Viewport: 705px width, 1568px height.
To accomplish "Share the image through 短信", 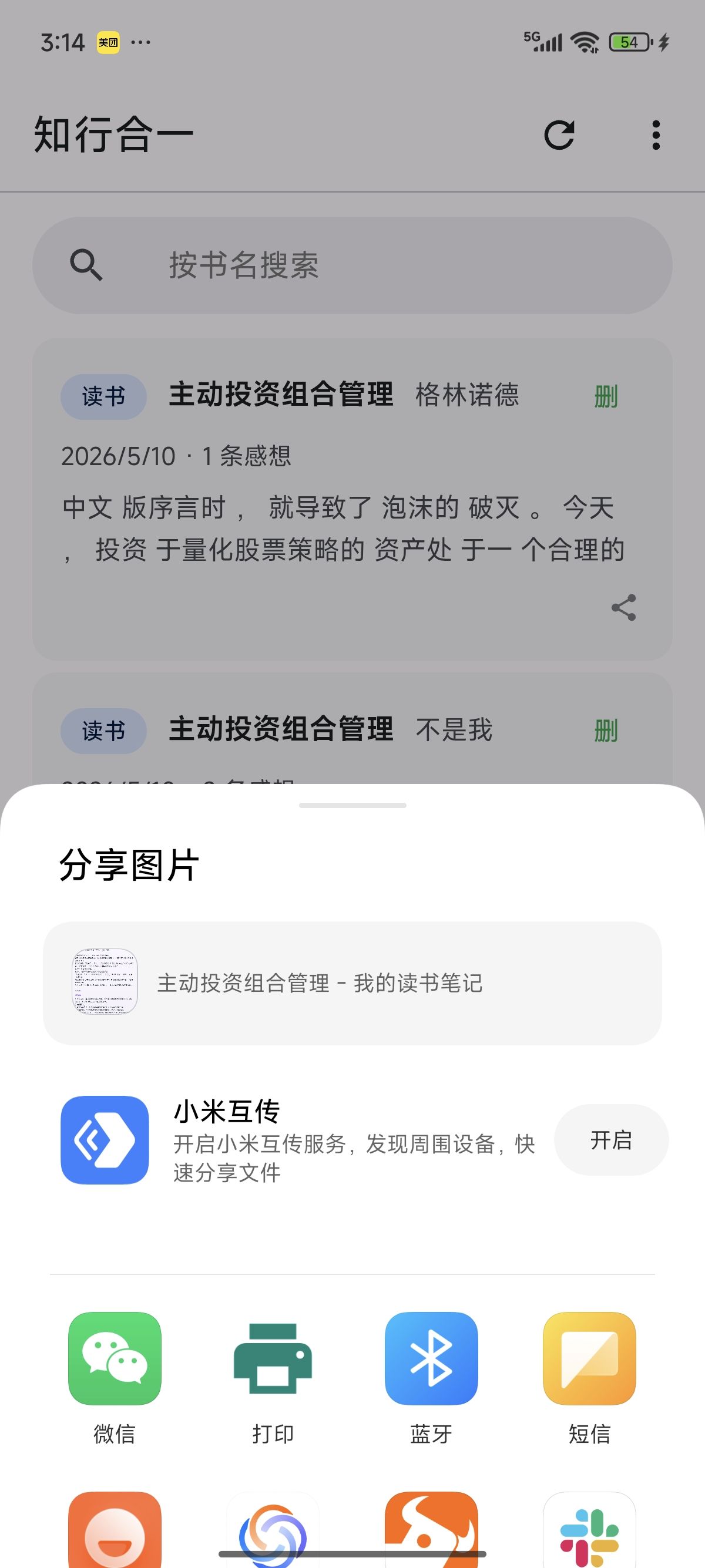I will click(589, 1379).
